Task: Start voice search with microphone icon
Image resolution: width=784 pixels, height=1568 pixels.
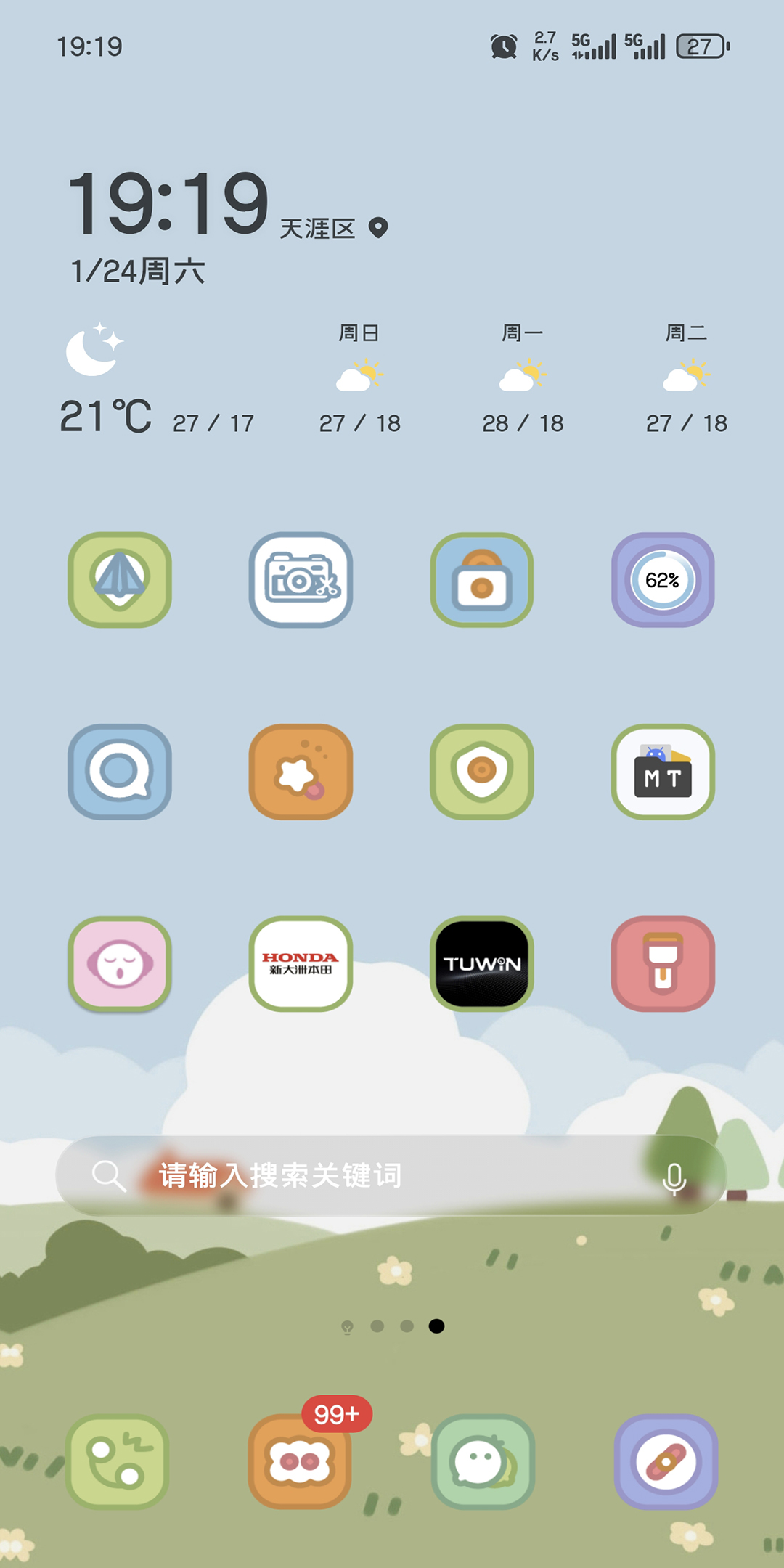Action: click(674, 1178)
